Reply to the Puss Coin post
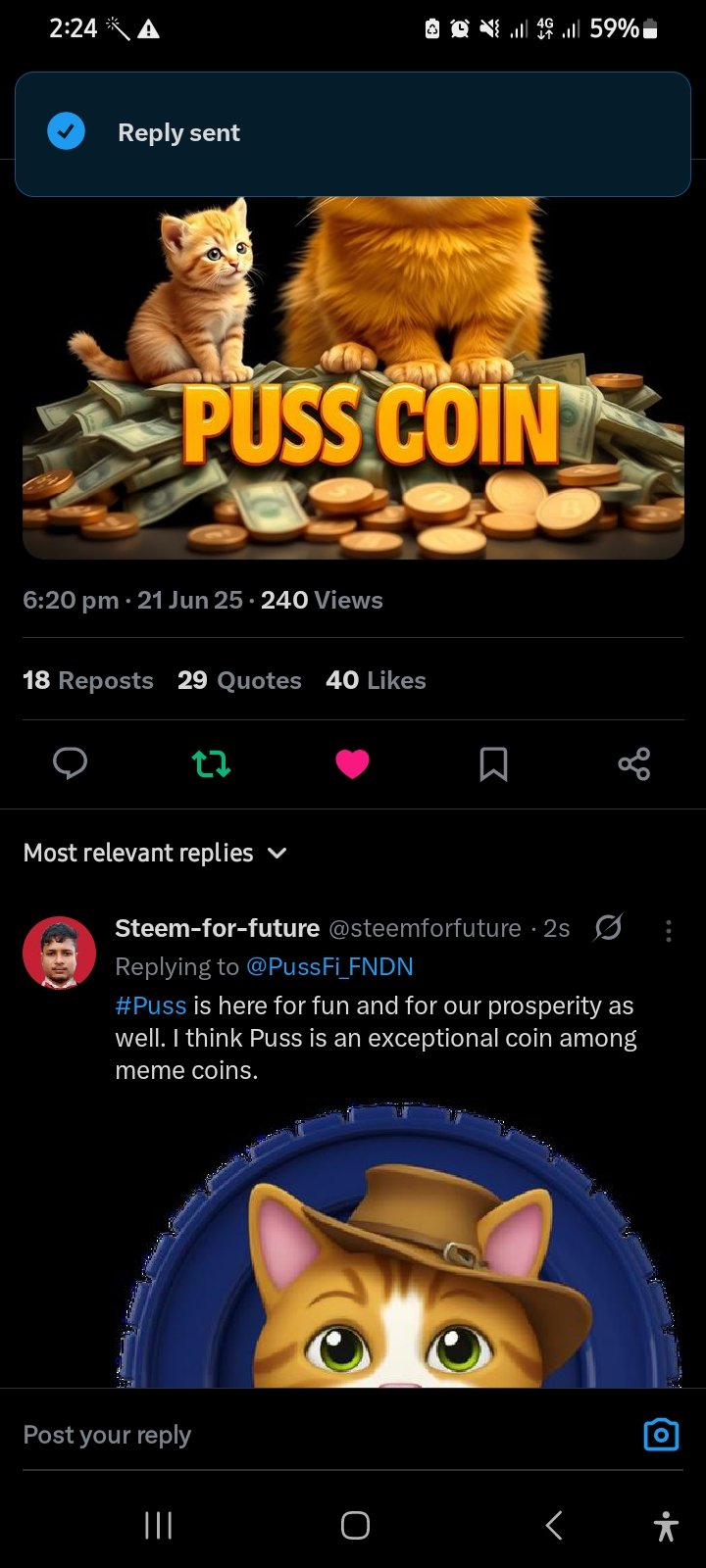This screenshot has height=1568, width=706. (70, 762)
